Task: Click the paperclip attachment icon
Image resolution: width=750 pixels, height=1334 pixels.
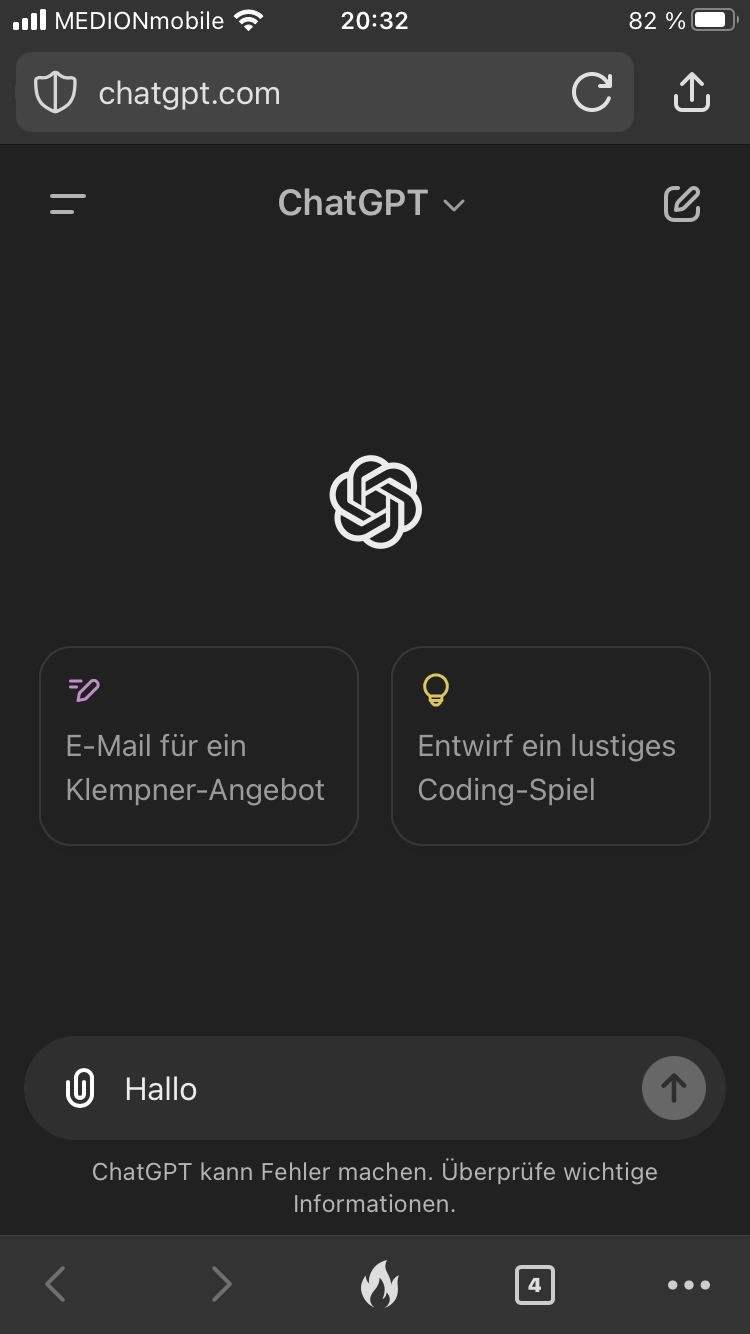Action: (80, 1088)
